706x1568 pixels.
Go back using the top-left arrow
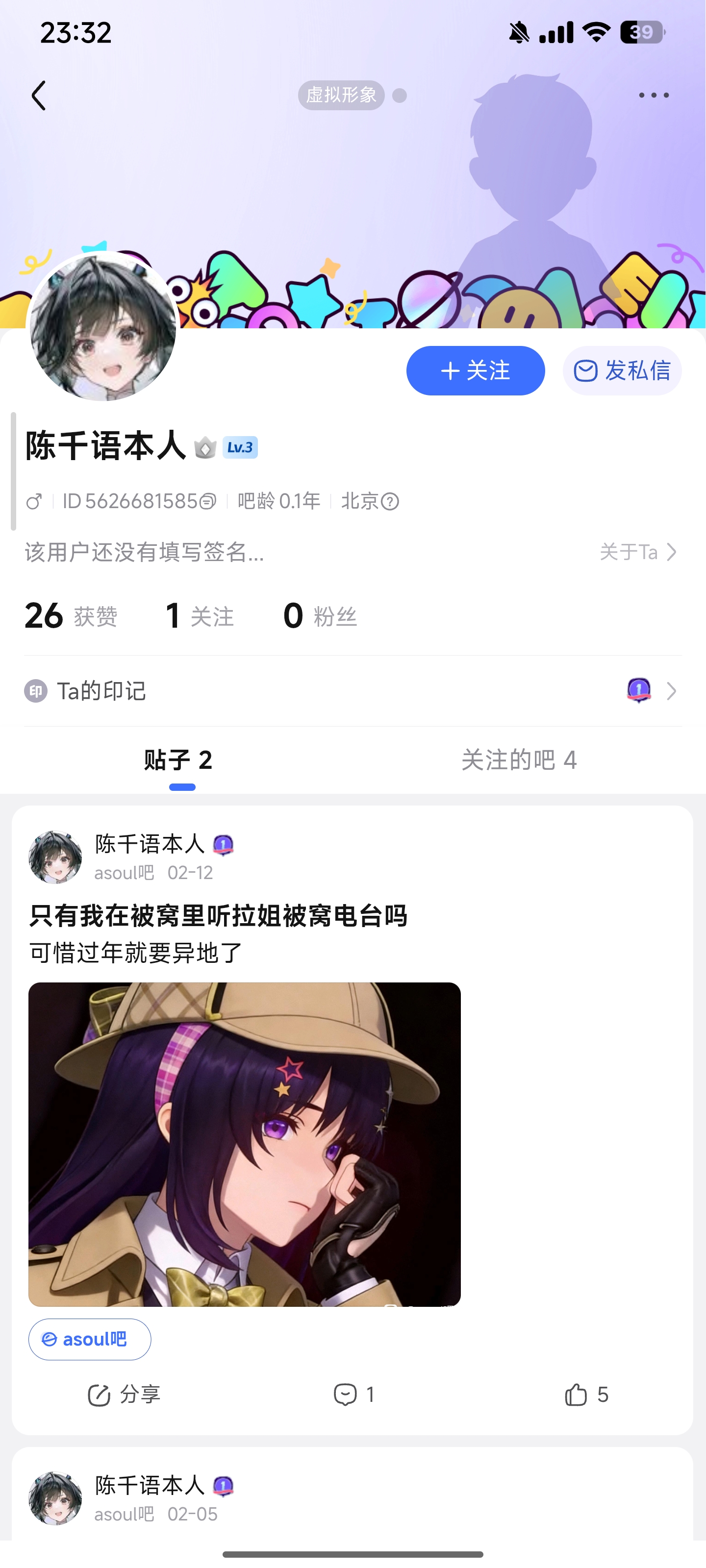click(x=38, y=96)
